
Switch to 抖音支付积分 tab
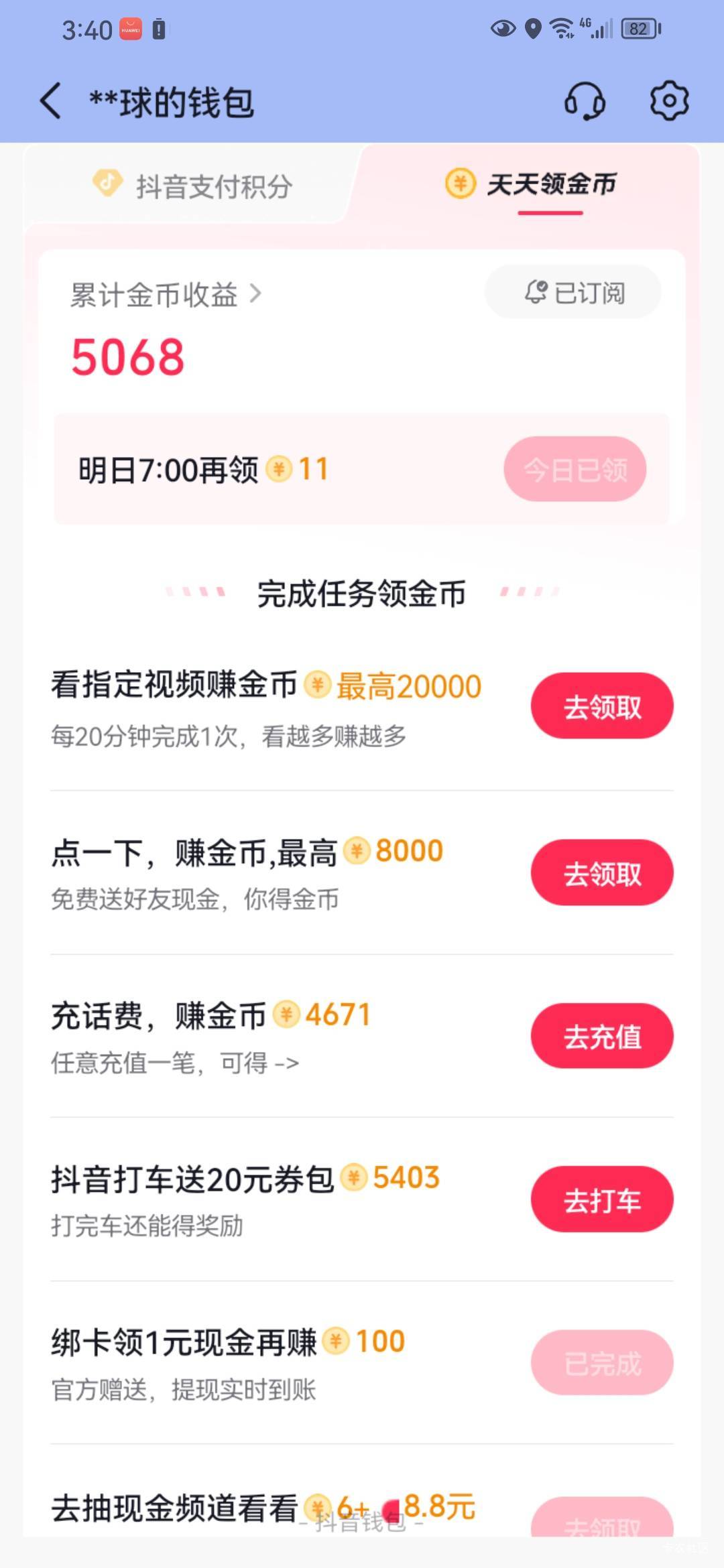pyautogui.click(x=193, y=186)
